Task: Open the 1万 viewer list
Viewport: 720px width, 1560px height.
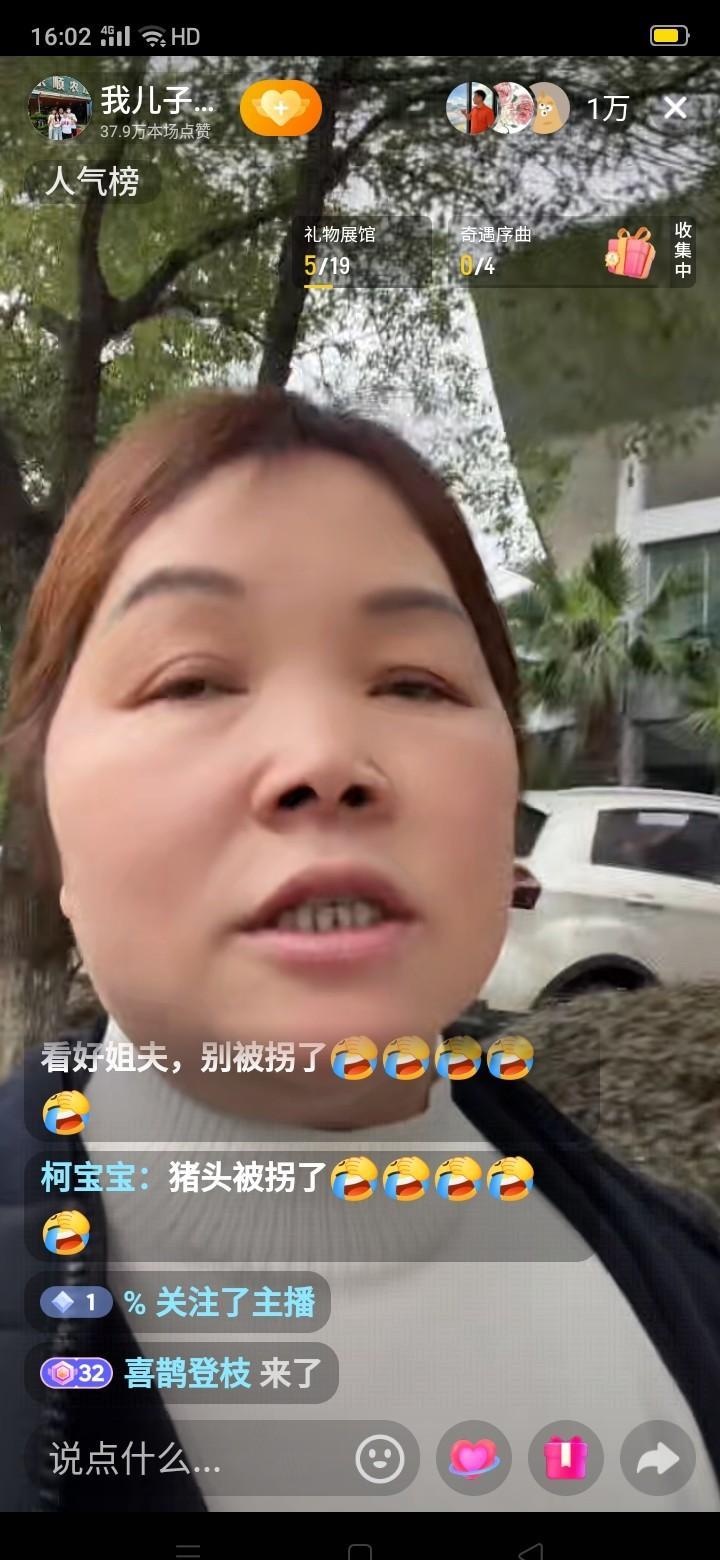Action: pyautogui.click(x=607, y=108)
